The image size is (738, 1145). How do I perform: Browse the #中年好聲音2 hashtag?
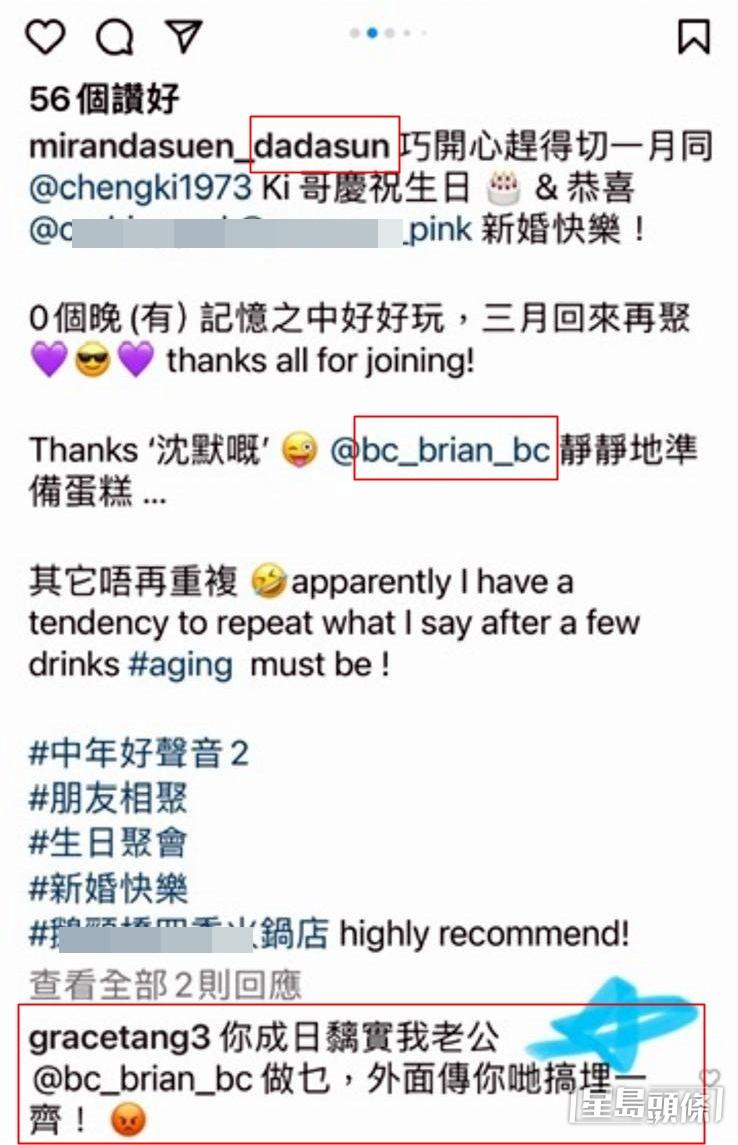coord(139,752)
